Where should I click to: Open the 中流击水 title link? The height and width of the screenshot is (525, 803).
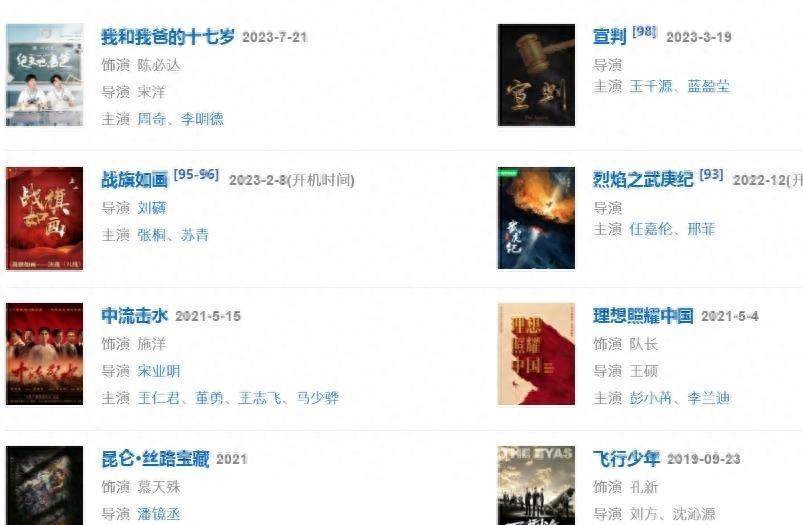coord(134,316)
